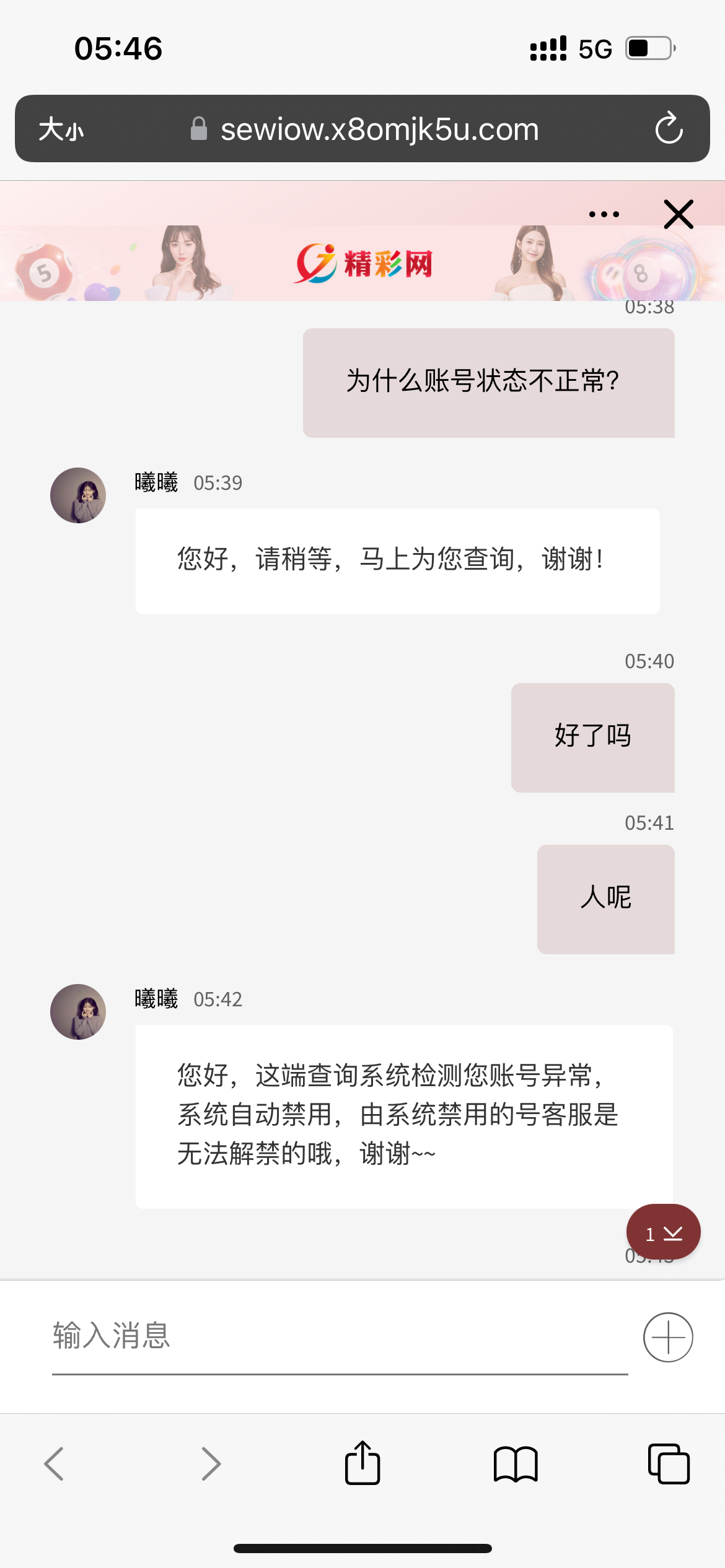The image size is (725, 1568).
Task: Open the attachment plus icon beside message input
Action: (670, 1337)
